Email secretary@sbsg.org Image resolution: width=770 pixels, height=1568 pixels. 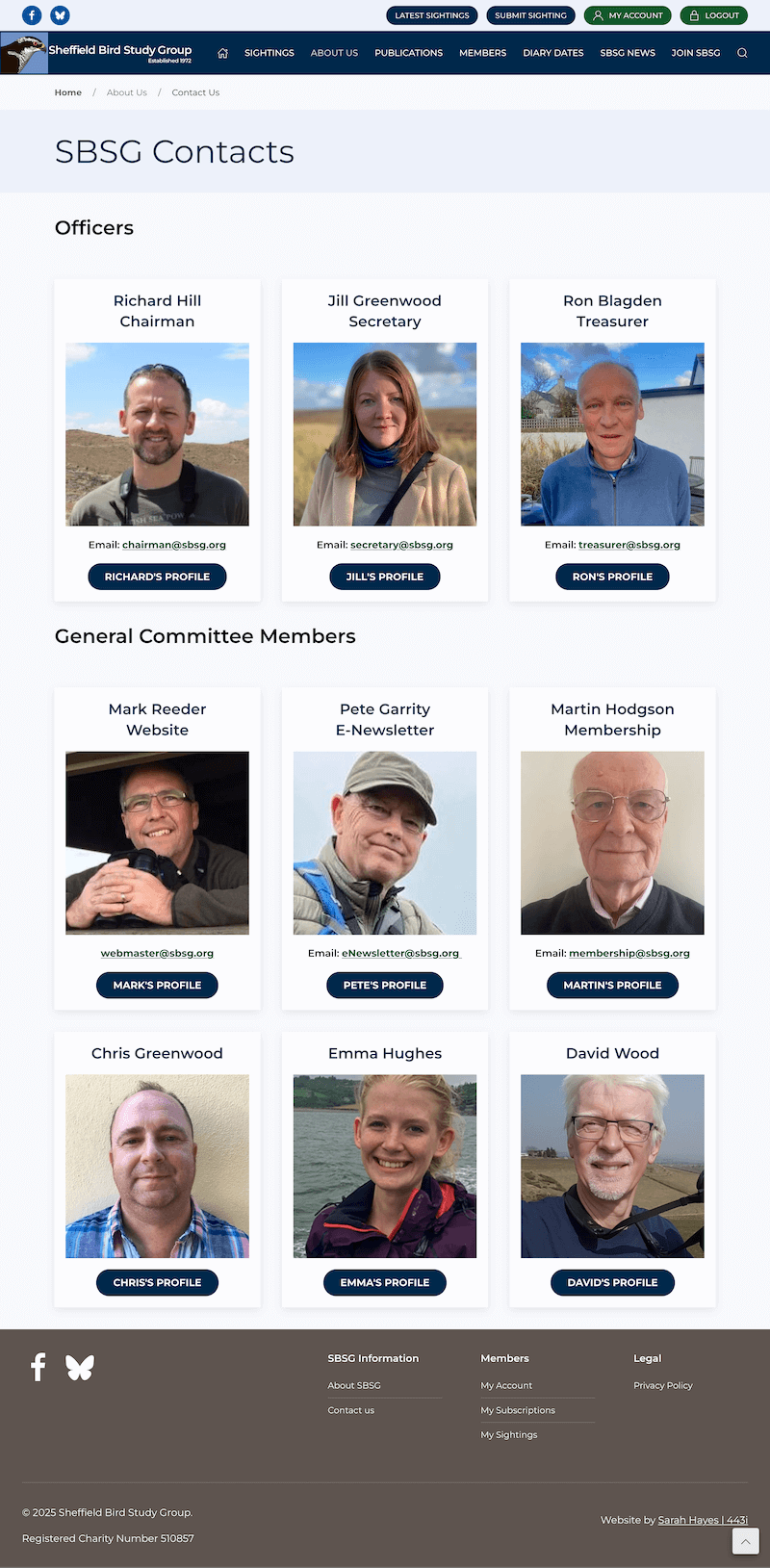pos(401,545)
